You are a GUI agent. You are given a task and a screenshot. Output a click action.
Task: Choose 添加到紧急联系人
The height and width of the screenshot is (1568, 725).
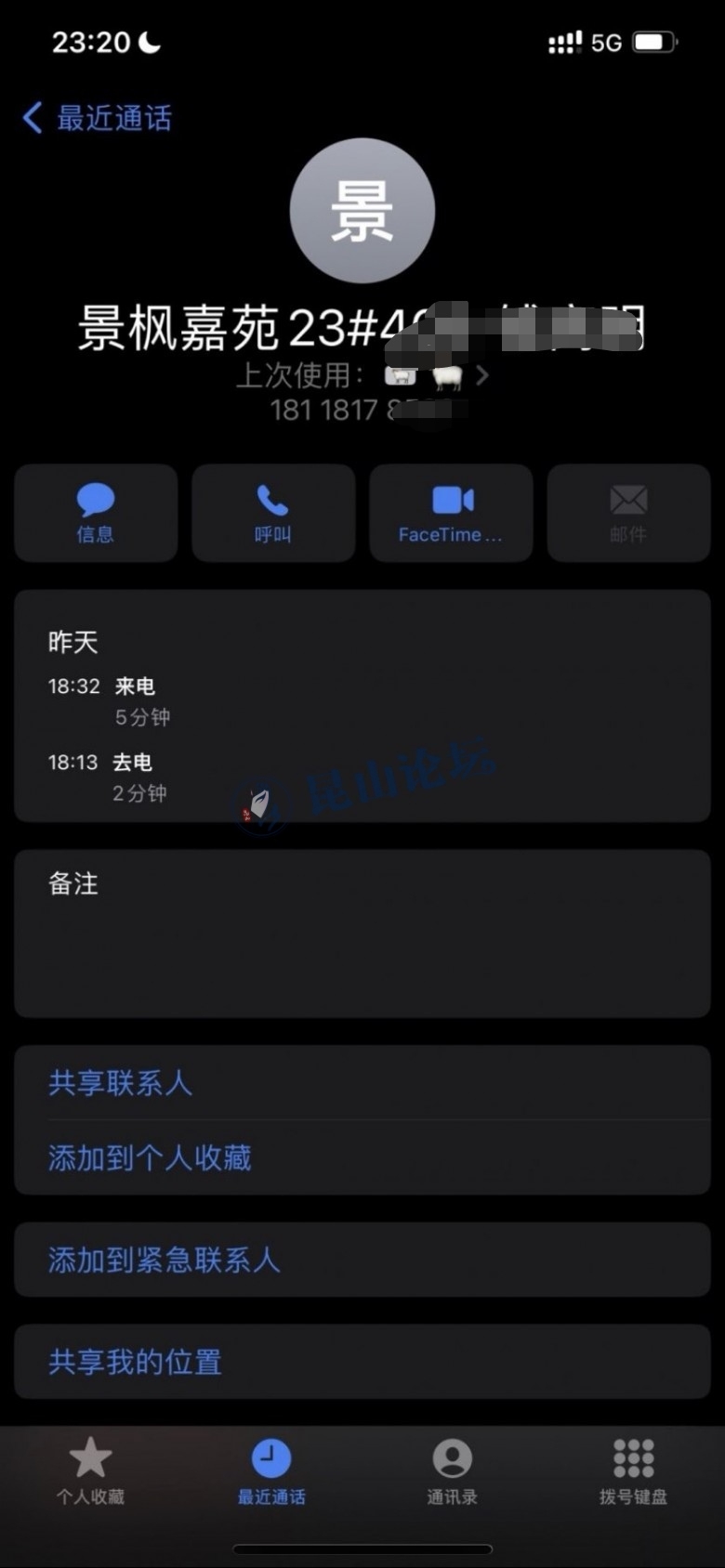point(165,1260)
